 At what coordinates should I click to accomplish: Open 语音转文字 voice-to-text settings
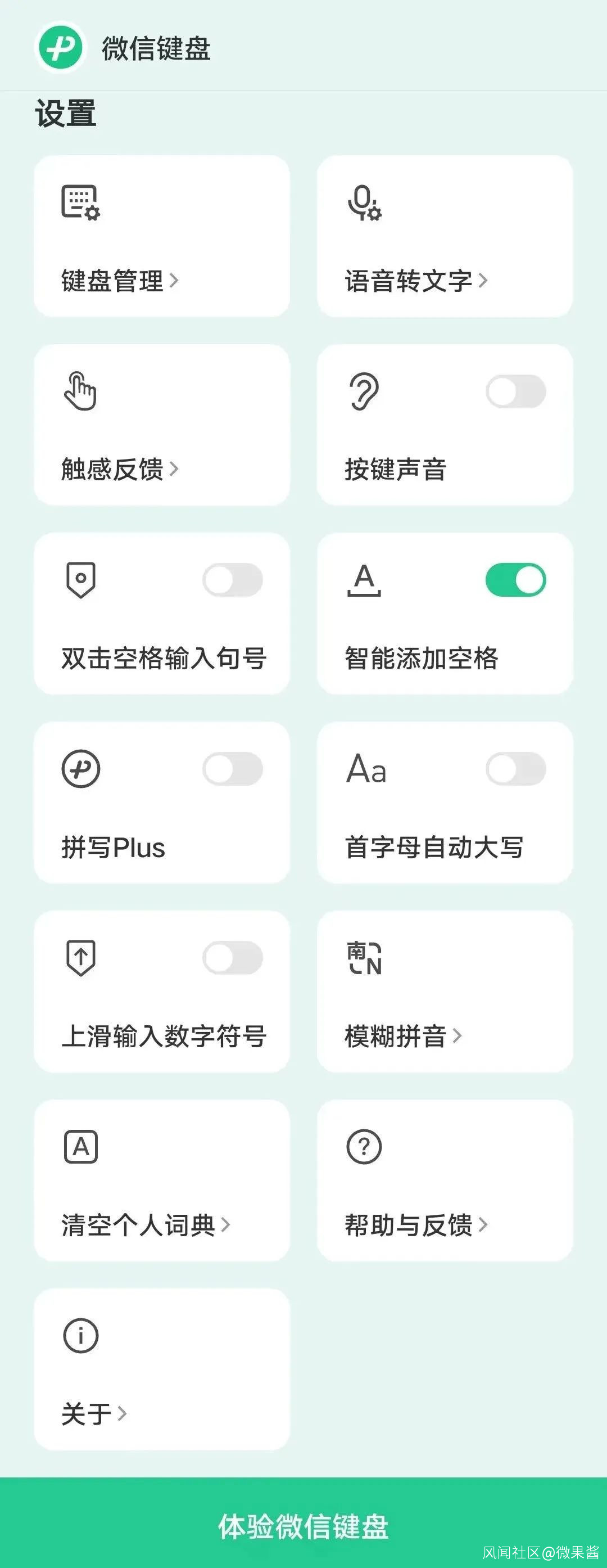(445, 236)
